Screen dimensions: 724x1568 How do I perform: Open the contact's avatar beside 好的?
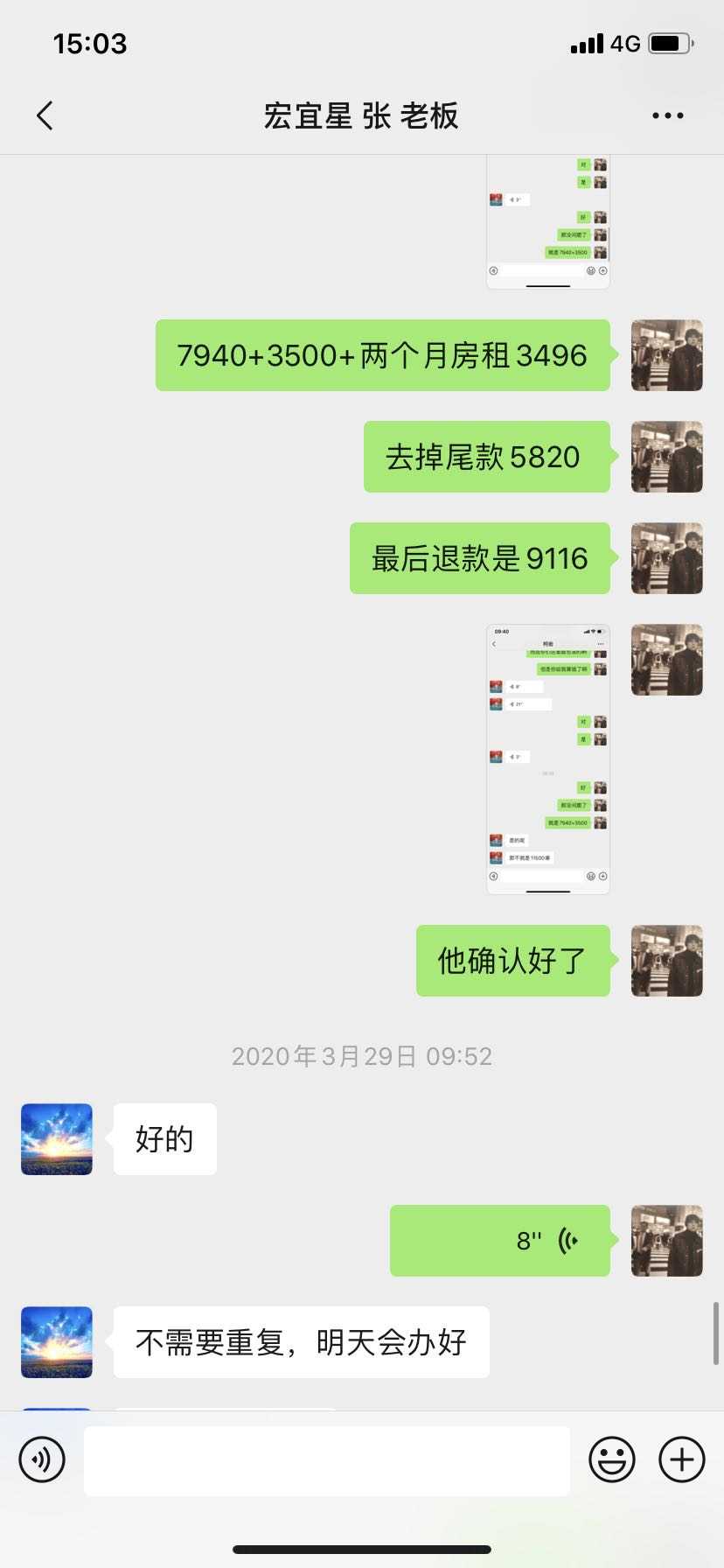[57, 1138]
